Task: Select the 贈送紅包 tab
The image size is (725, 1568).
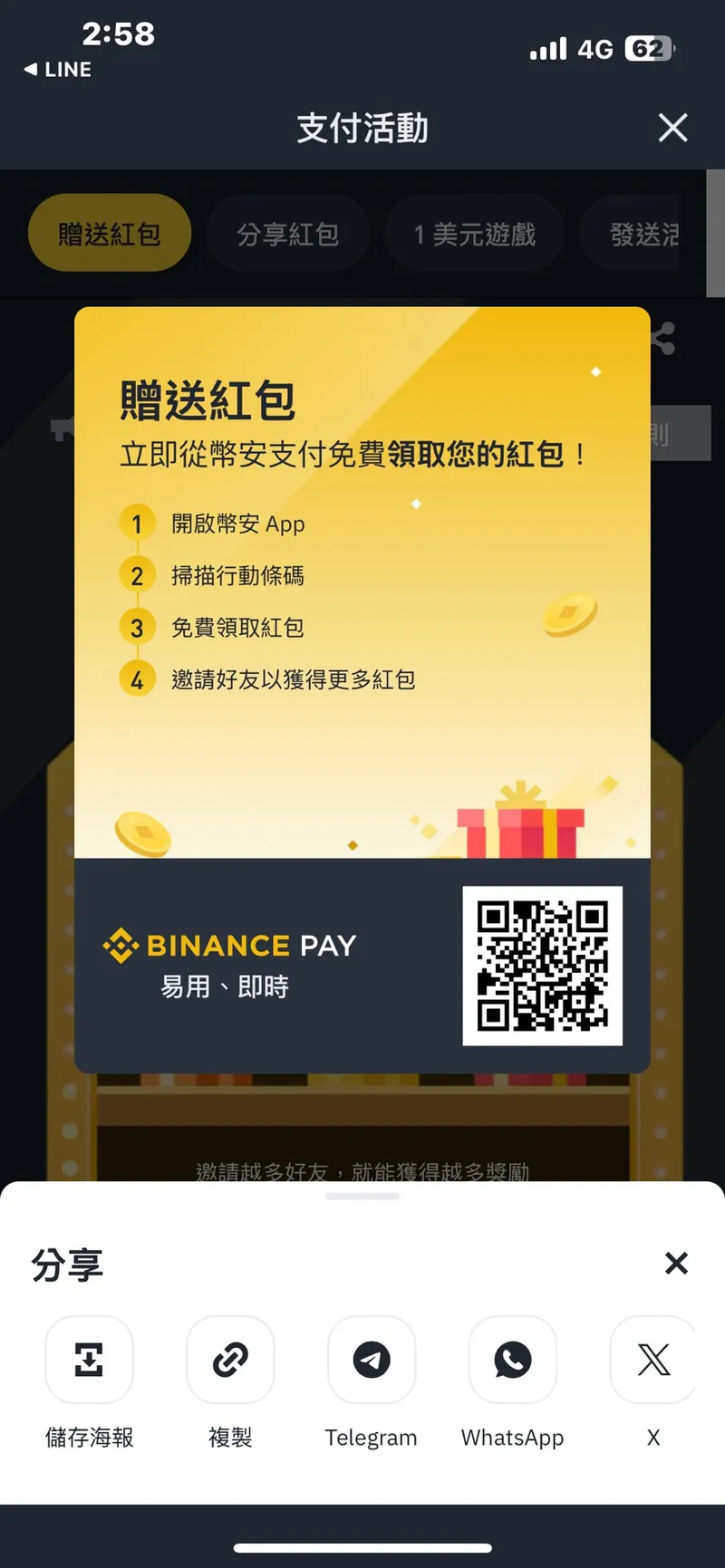Action: click(110, 234)
